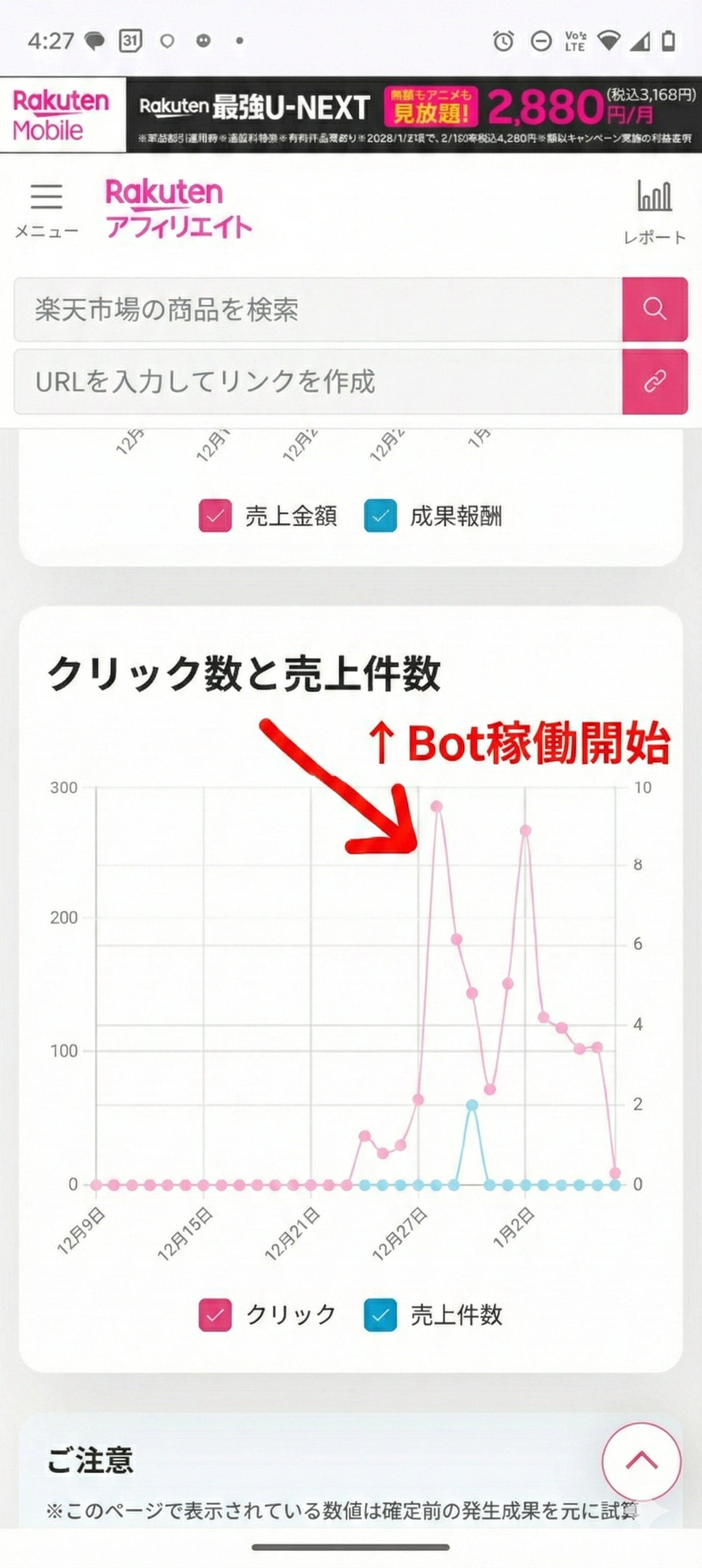
Task: Toggle the クリック checkbox
Action: [x=215, y=1315]
